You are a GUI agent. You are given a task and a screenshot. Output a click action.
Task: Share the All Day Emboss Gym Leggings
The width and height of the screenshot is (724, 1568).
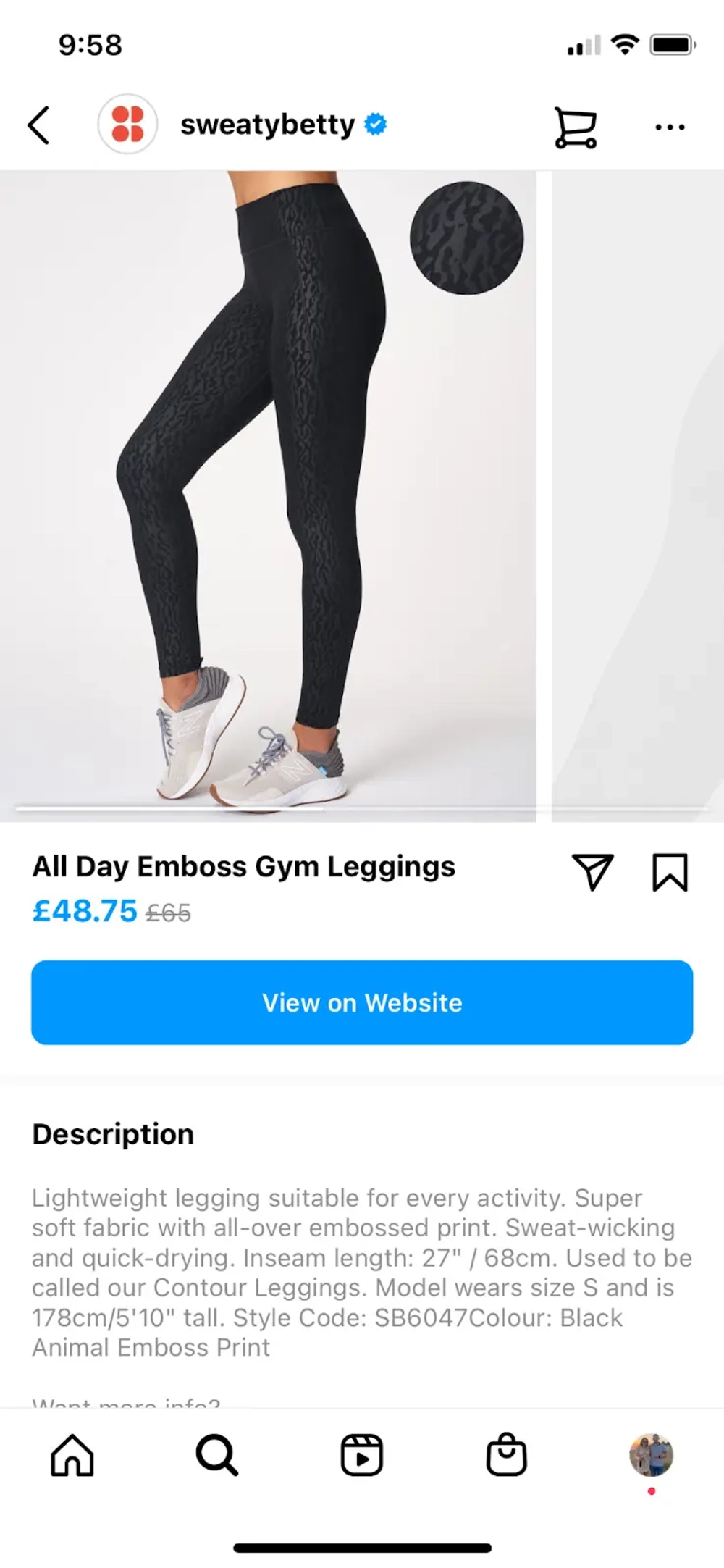pos(593,871)
